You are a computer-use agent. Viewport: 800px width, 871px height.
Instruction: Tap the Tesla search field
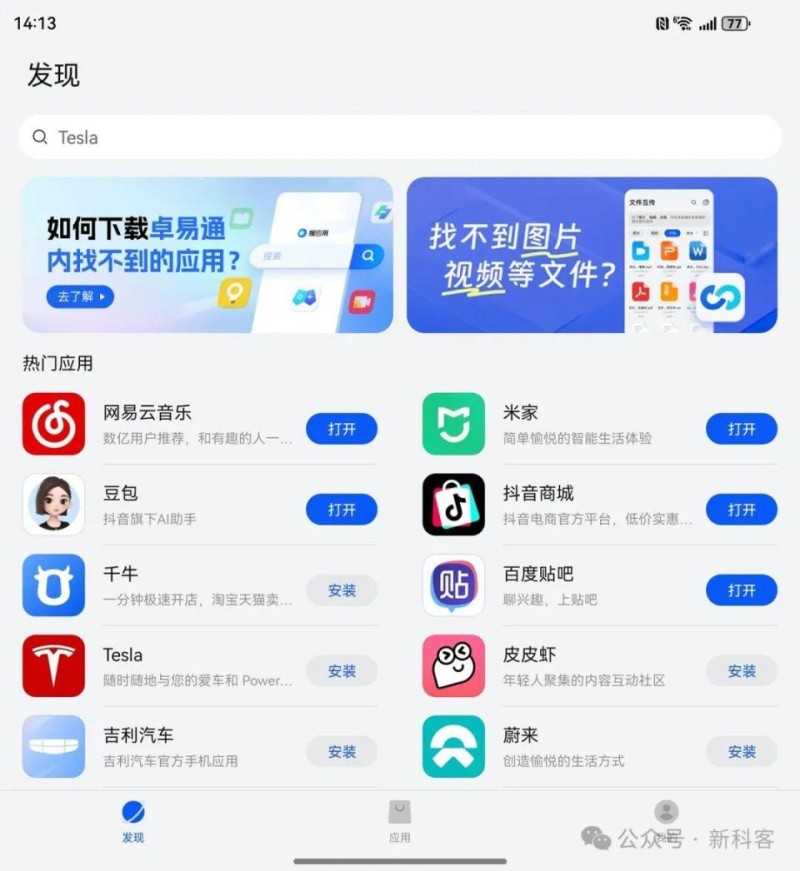[400, 137]
